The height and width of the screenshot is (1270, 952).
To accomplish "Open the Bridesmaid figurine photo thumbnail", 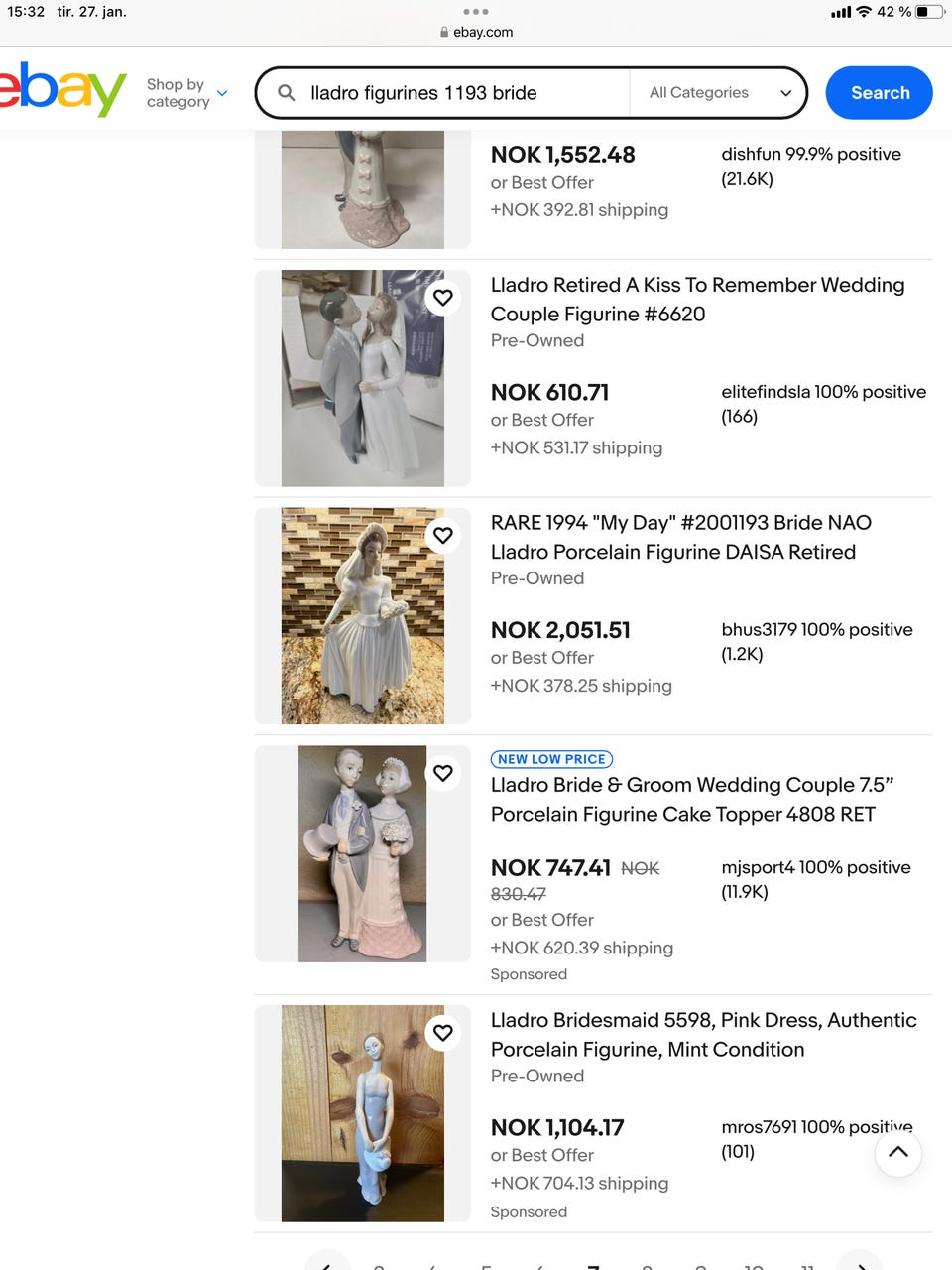I will tap(362, 1113).
